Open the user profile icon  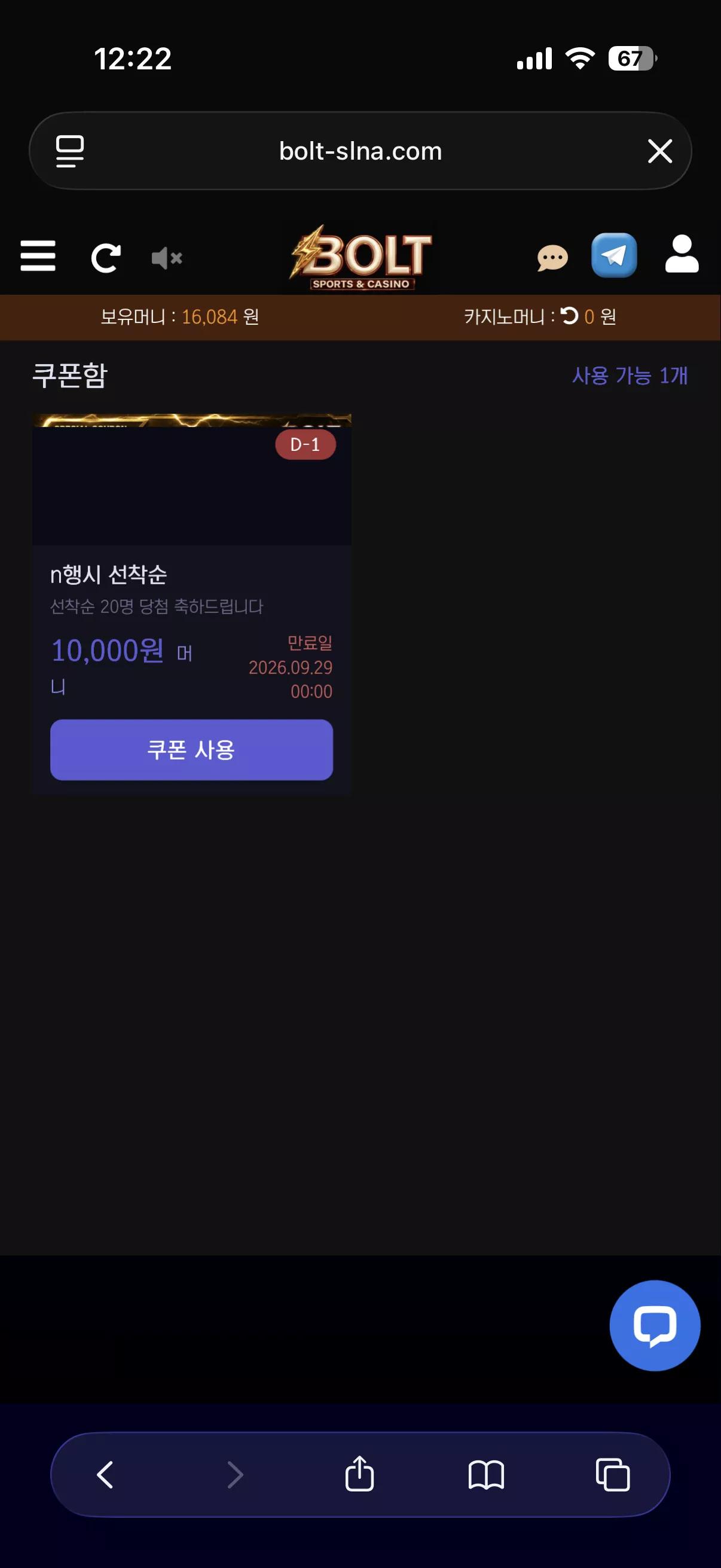coord(682,253)
